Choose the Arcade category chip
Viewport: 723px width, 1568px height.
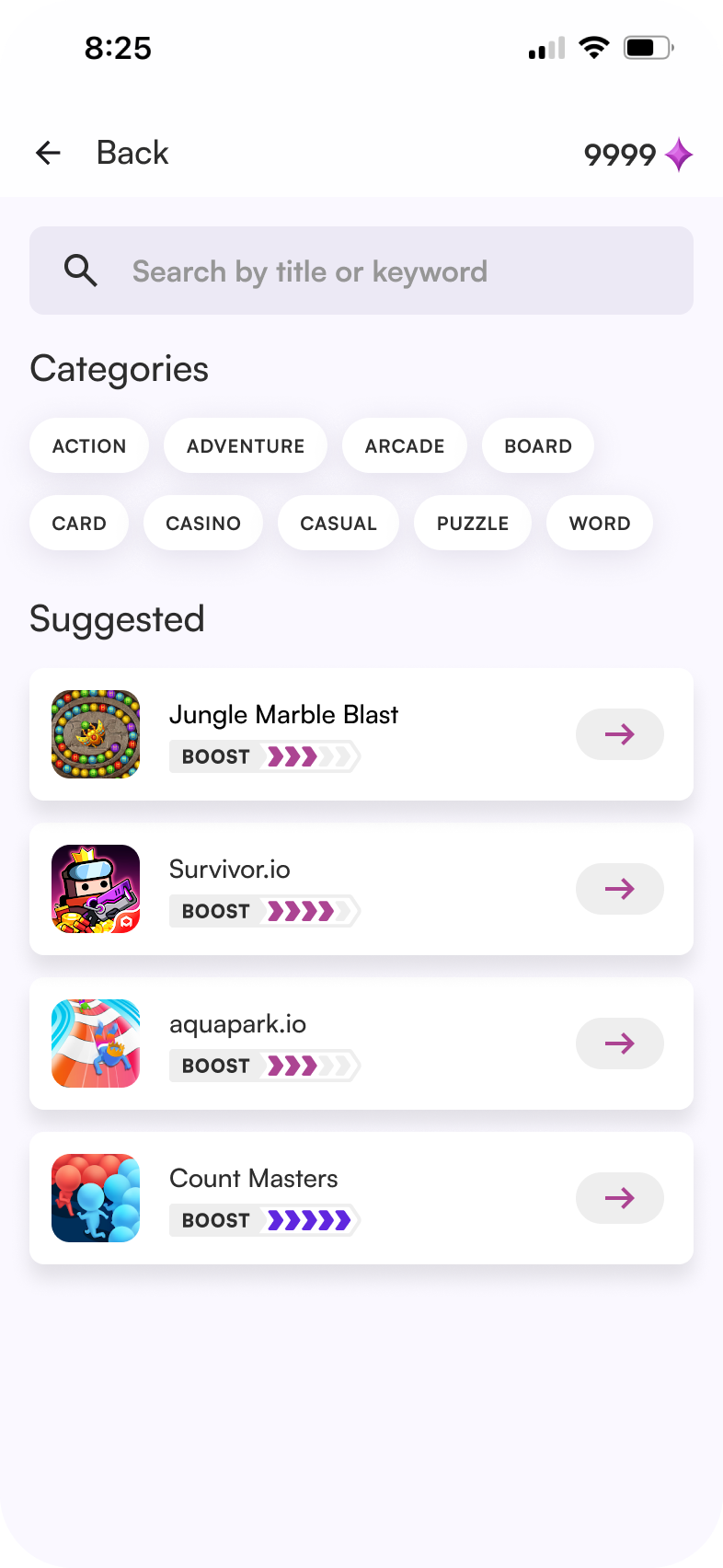[405, 446]
